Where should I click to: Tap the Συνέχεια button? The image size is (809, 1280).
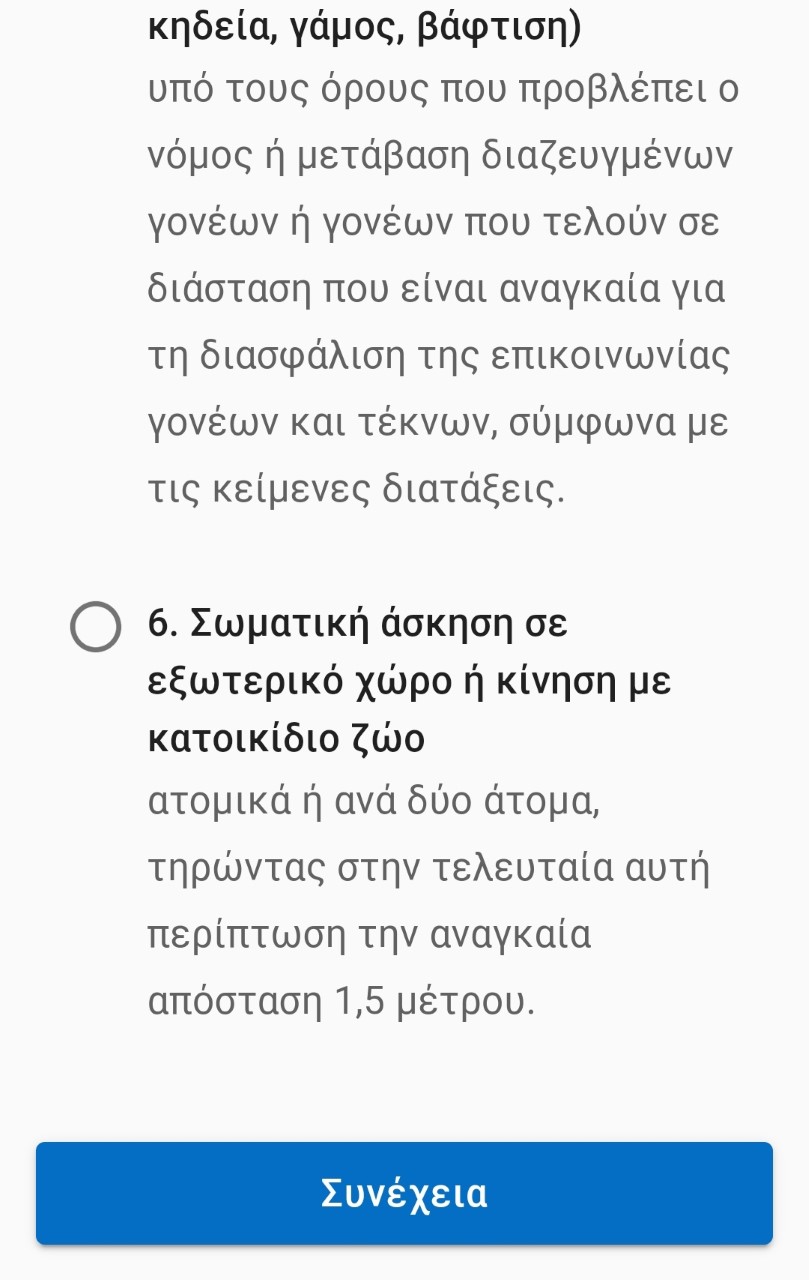[404, 1193]
